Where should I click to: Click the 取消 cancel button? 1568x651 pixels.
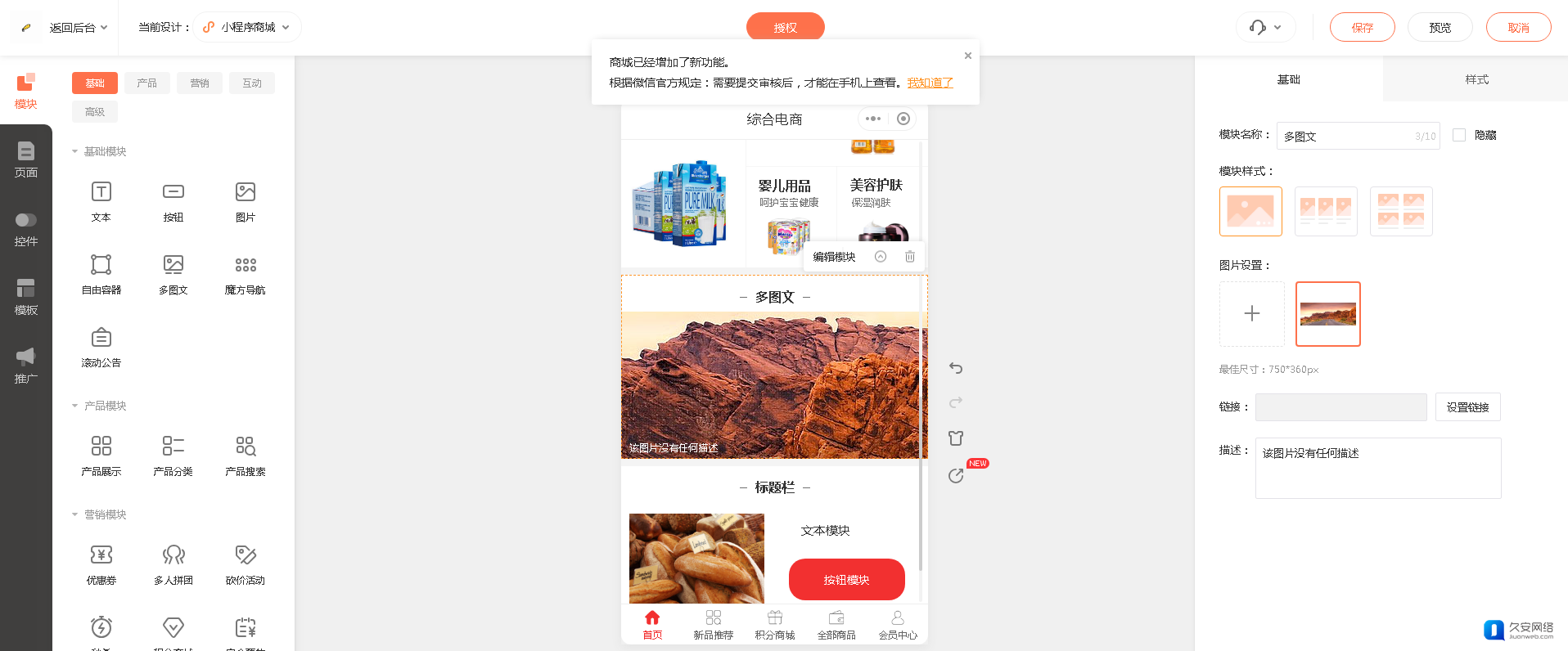pos(1518,27)
